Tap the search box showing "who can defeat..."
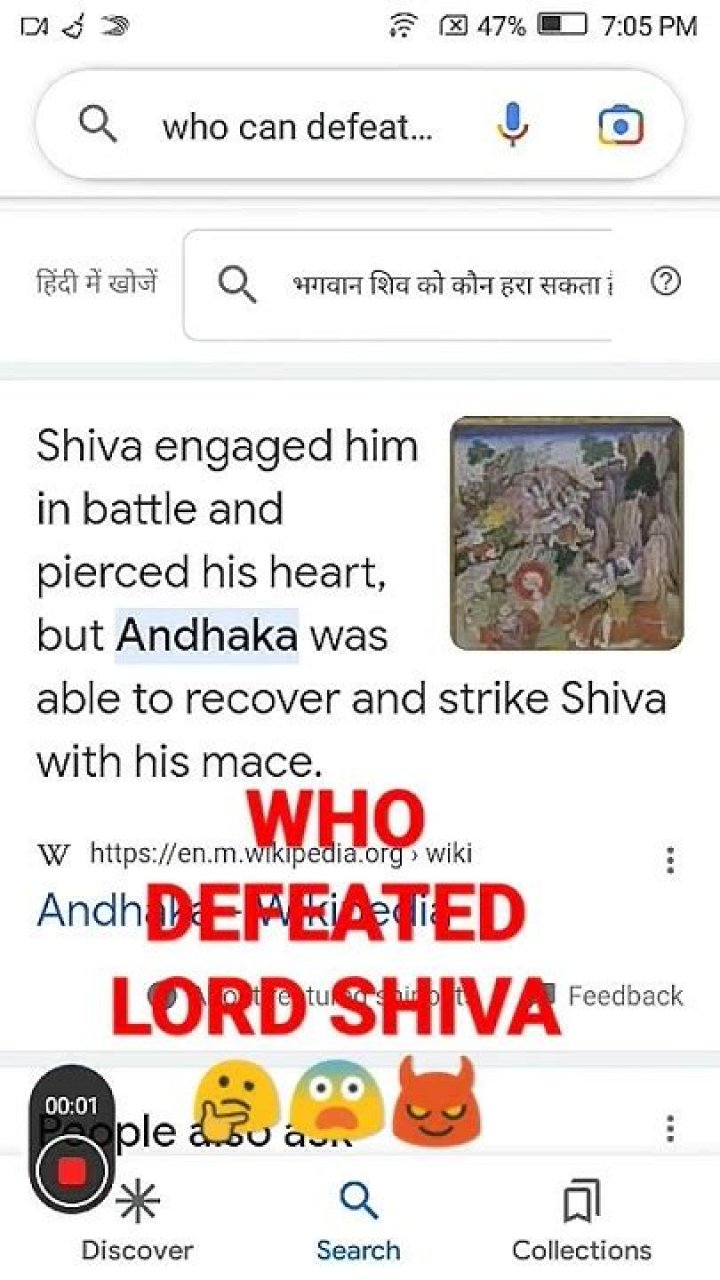 pos(297,127)
